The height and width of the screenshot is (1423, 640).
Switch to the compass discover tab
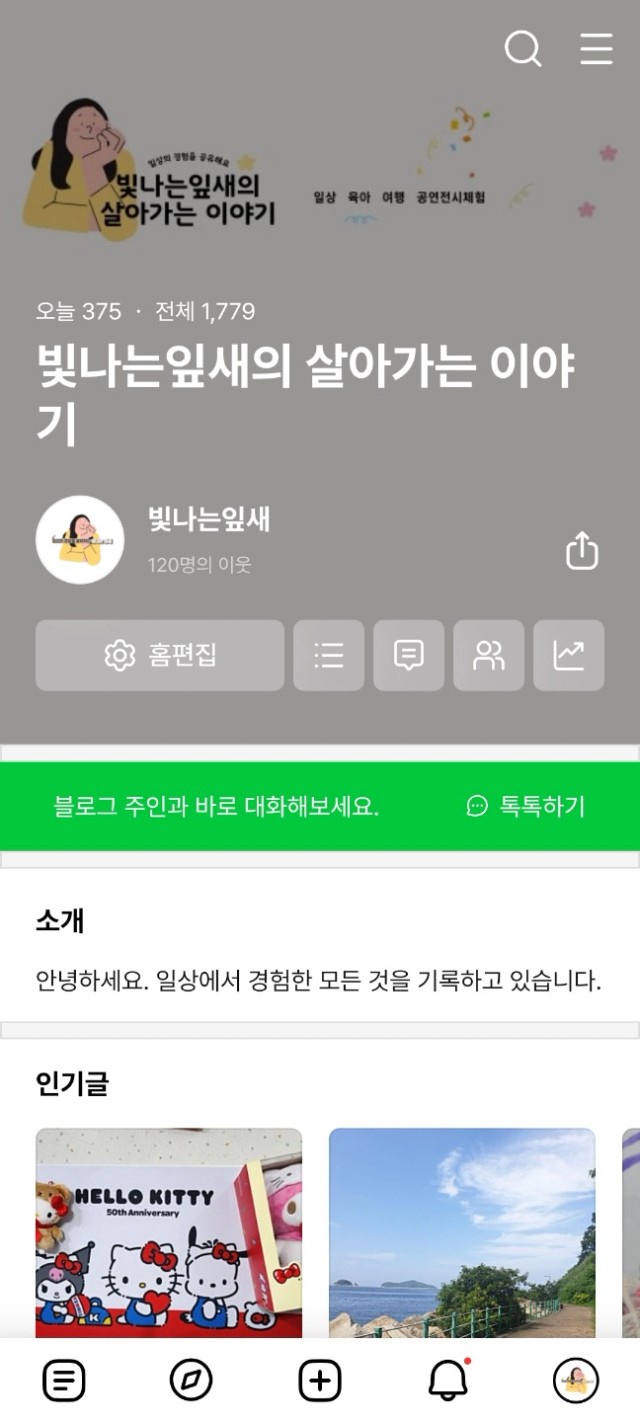191,1381
